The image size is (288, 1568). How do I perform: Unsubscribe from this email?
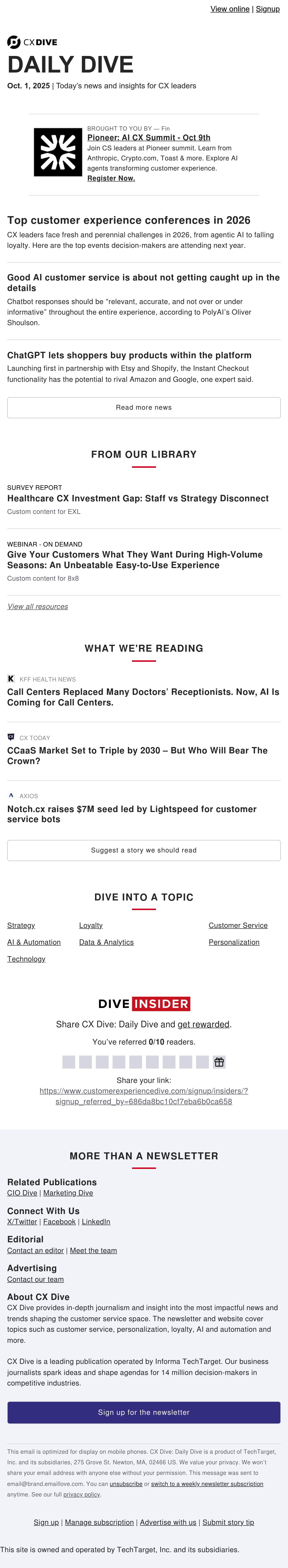[126, 1484]
